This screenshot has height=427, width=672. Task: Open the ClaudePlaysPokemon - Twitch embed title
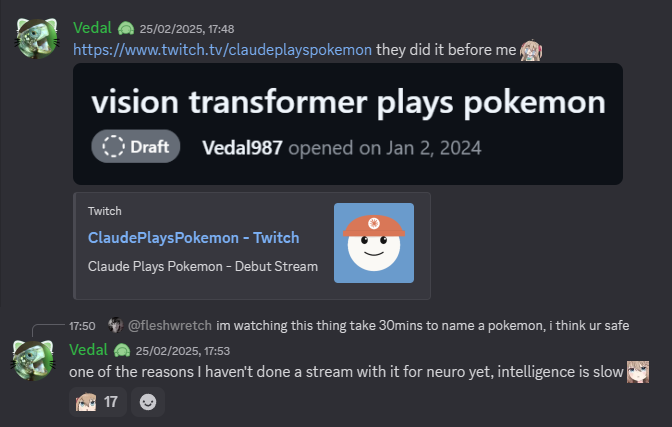point(193,237)
